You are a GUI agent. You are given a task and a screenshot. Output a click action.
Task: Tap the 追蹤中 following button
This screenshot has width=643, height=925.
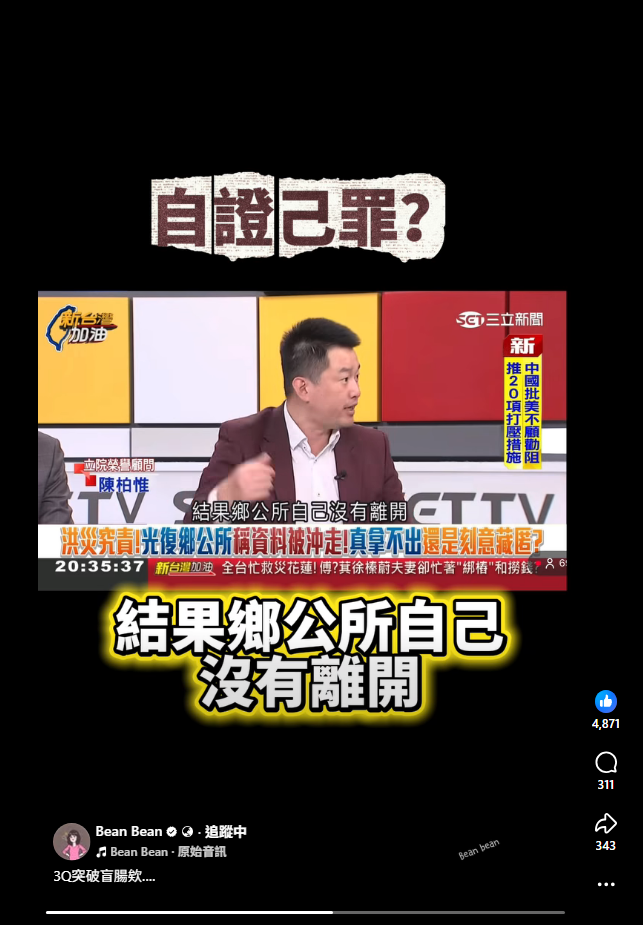[x=225, y=831]
